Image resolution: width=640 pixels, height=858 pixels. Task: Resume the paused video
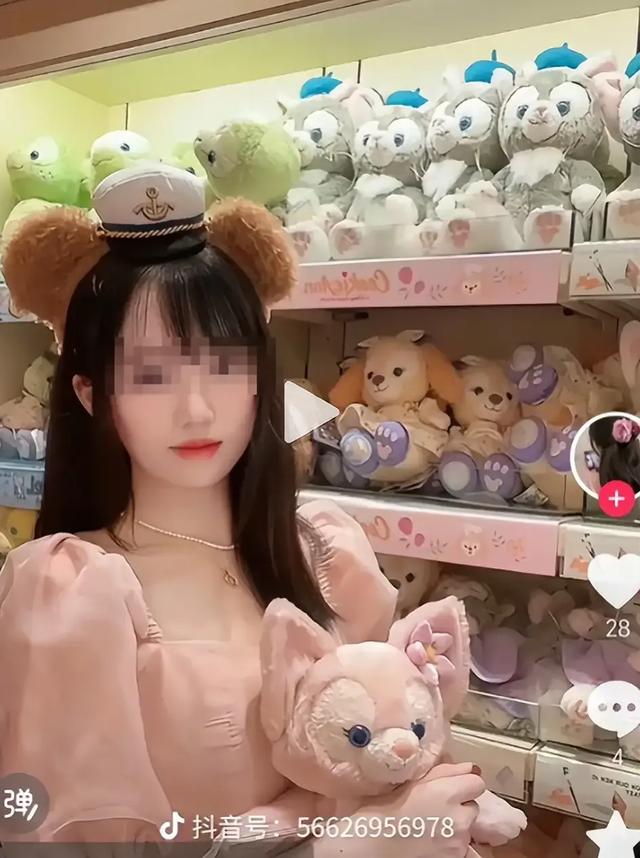click(308, 412)
